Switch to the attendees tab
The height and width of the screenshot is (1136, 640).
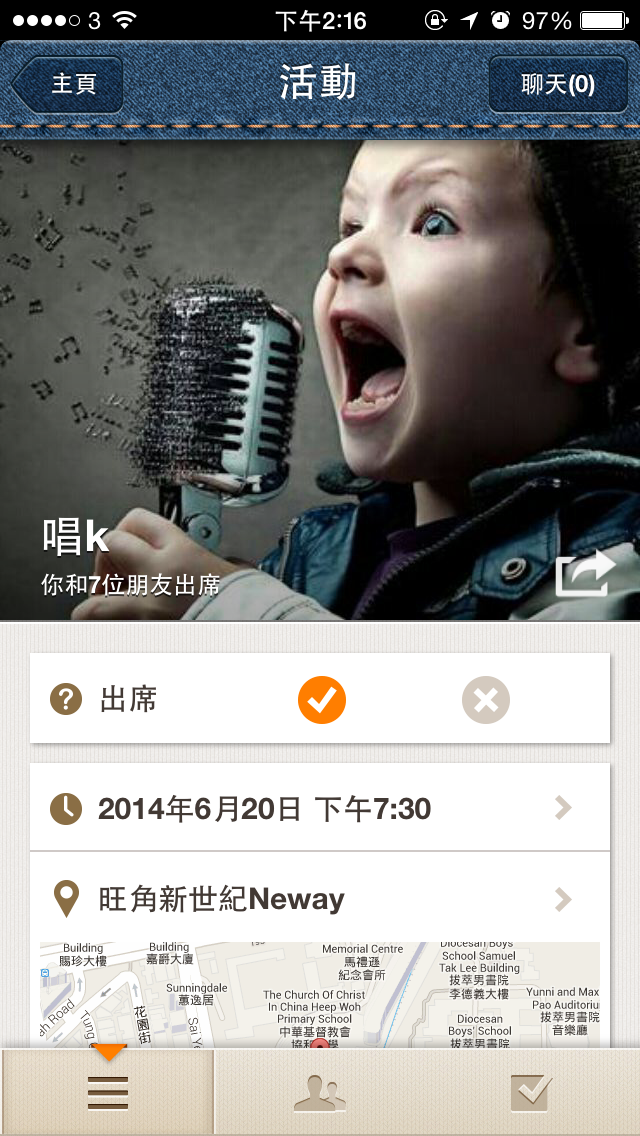click(320, 1092)
